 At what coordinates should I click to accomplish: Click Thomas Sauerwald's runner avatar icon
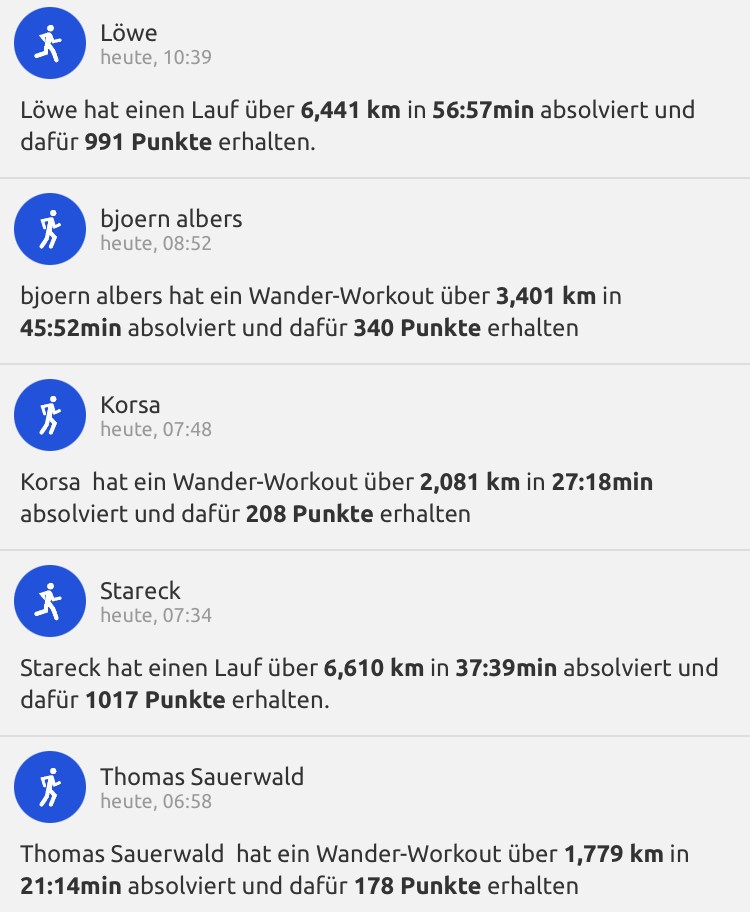tap(49, 787)
